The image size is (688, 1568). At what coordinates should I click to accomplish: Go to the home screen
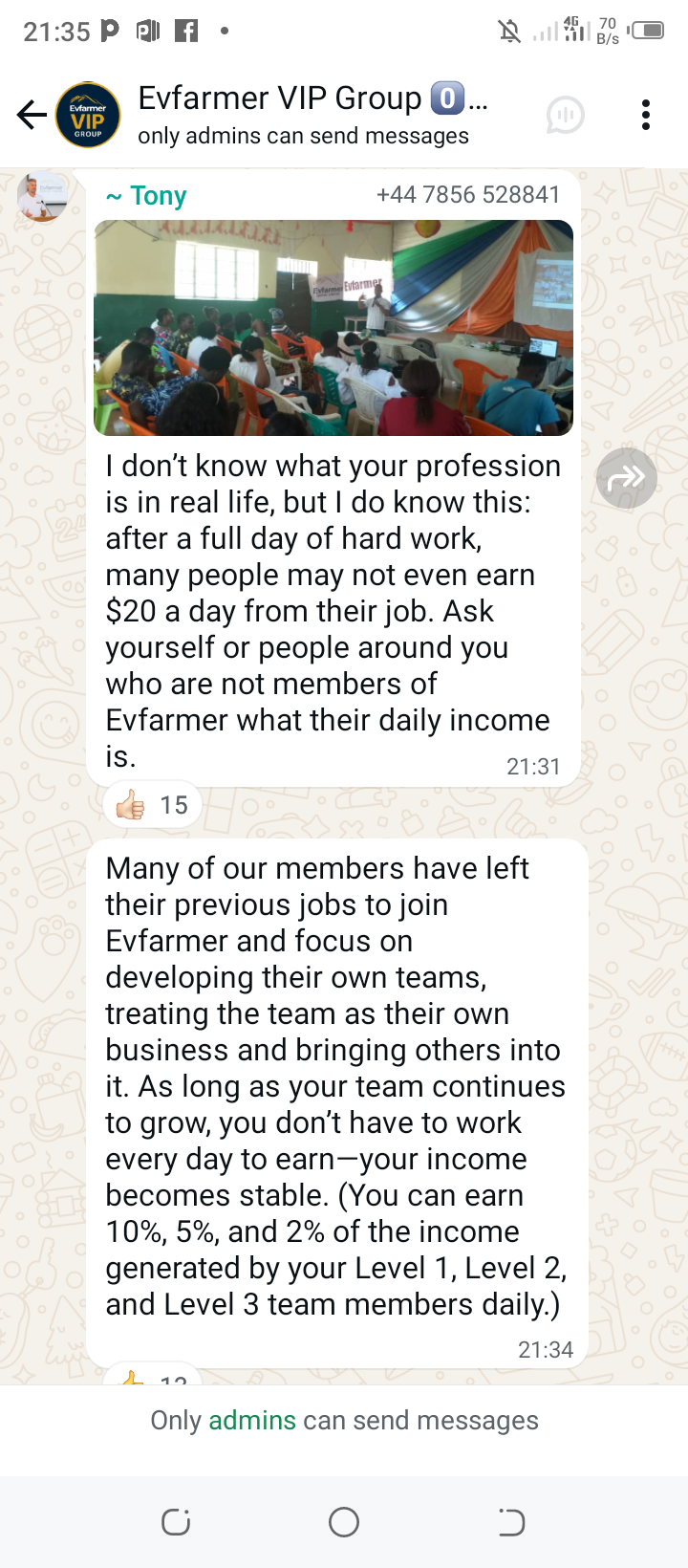click(x=344, y=1522)
